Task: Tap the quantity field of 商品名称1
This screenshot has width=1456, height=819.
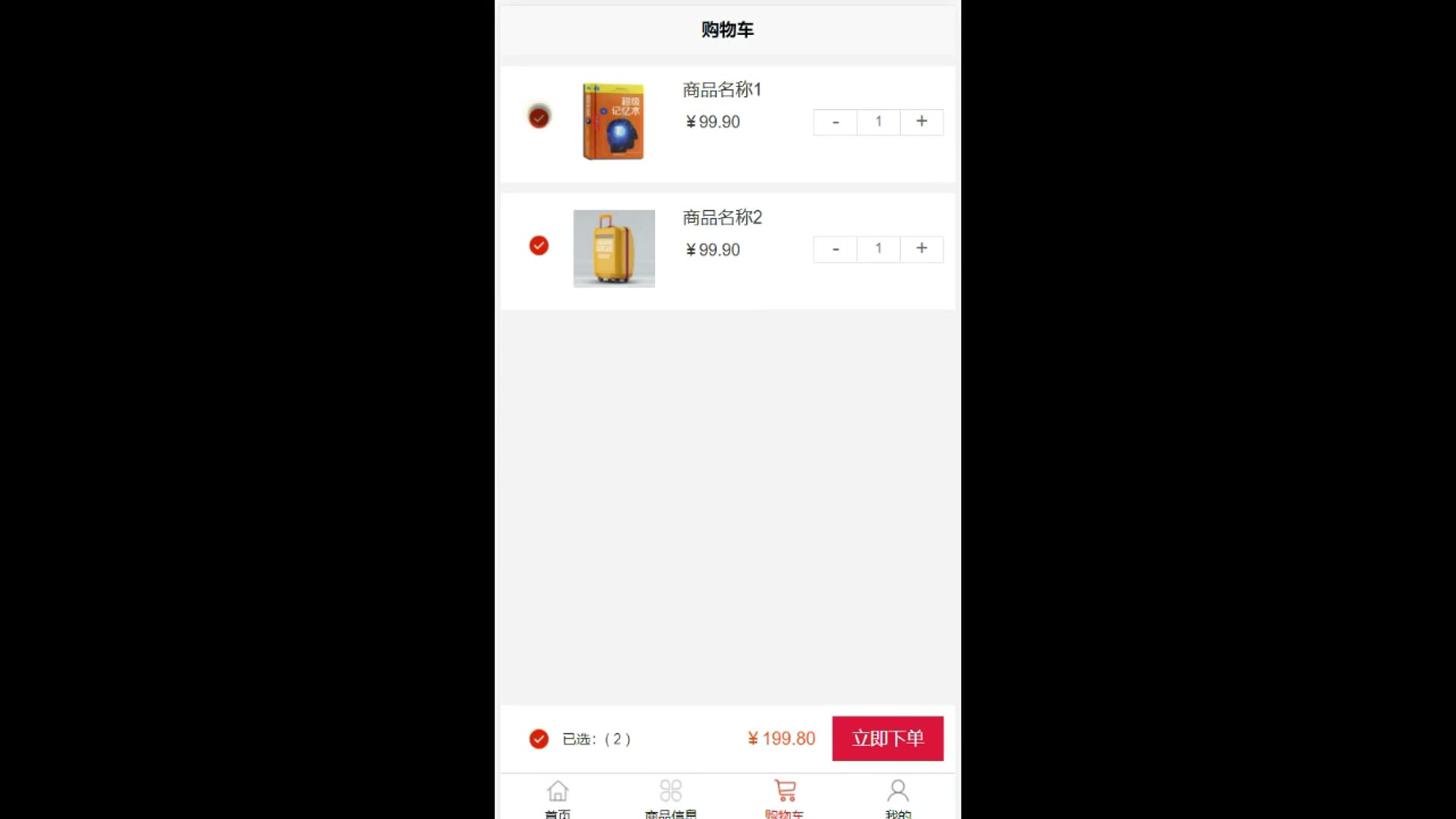Action: [878, 122]
